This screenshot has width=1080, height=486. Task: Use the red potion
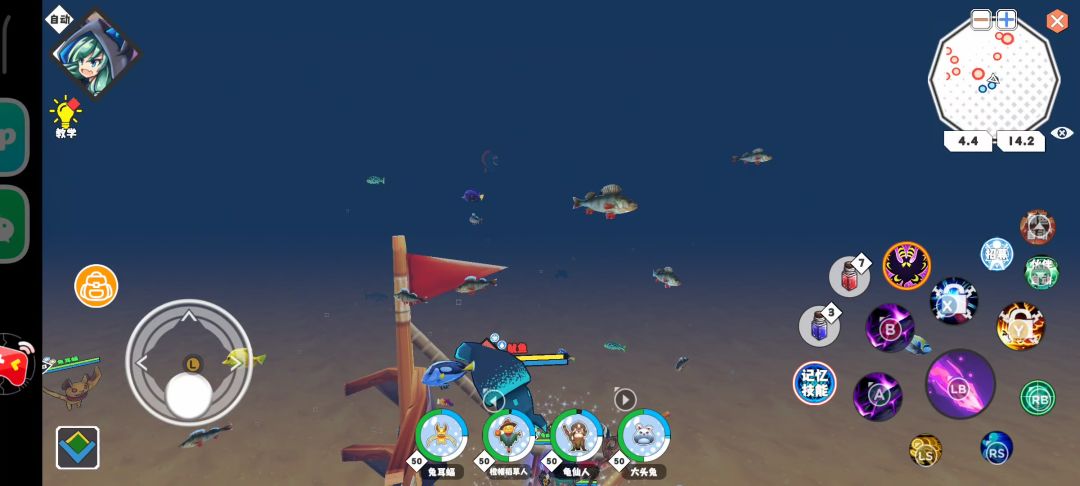pos(849,277)
